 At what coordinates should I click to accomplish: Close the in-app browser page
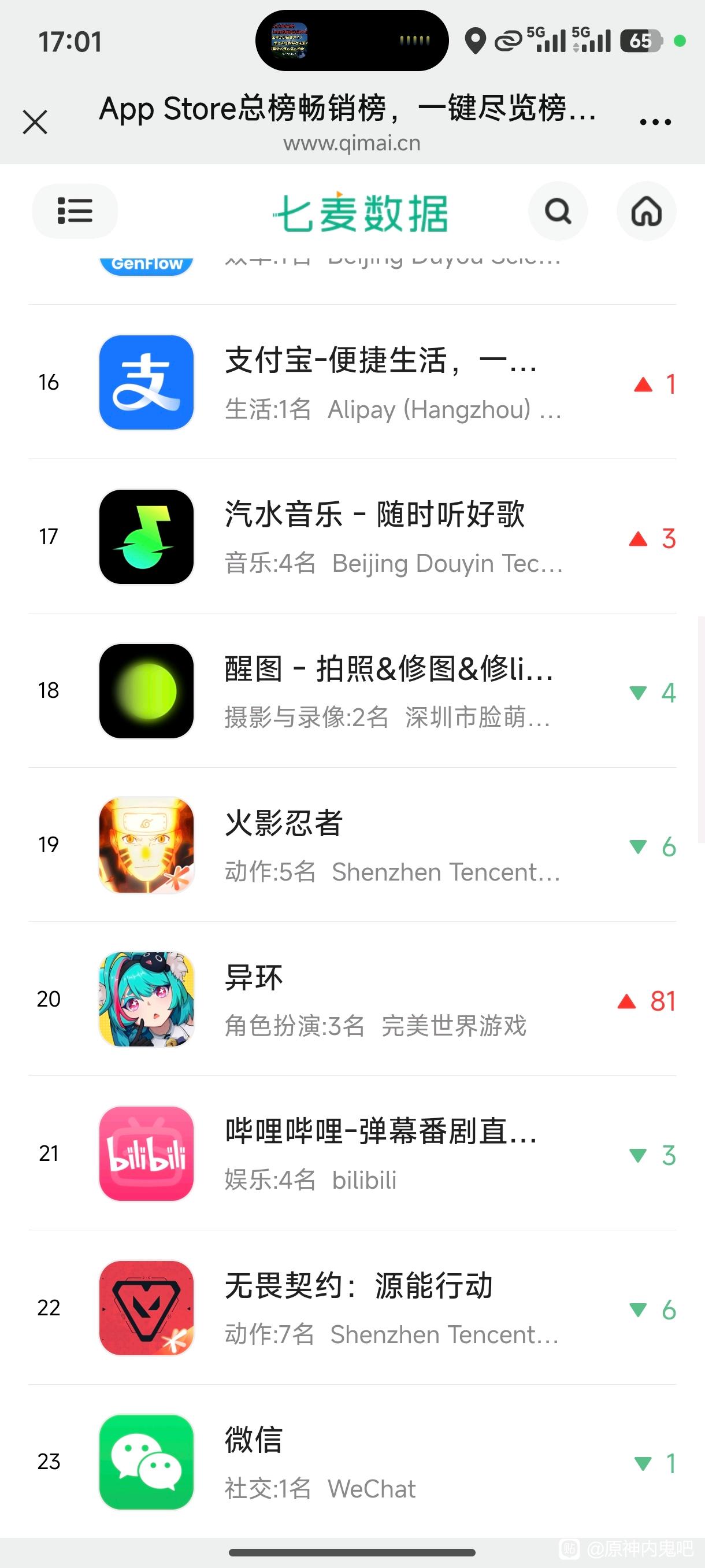tap(35, 122)
